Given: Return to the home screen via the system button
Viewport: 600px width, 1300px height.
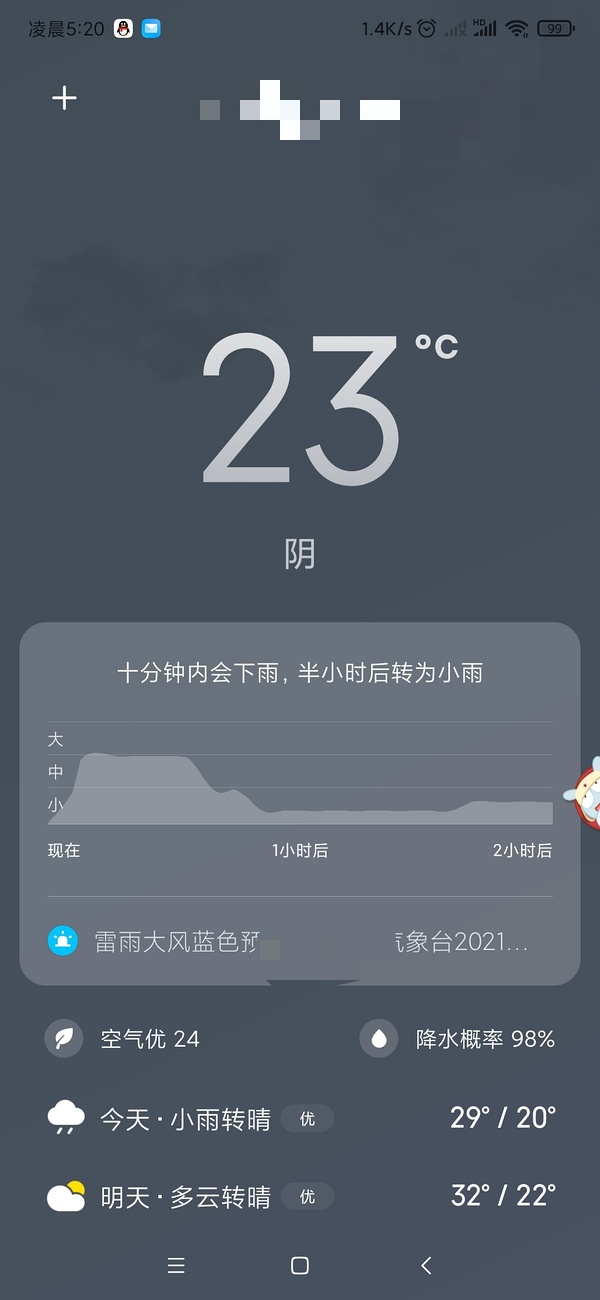Looking at the screenshot, I should (x=300, y=1266).
